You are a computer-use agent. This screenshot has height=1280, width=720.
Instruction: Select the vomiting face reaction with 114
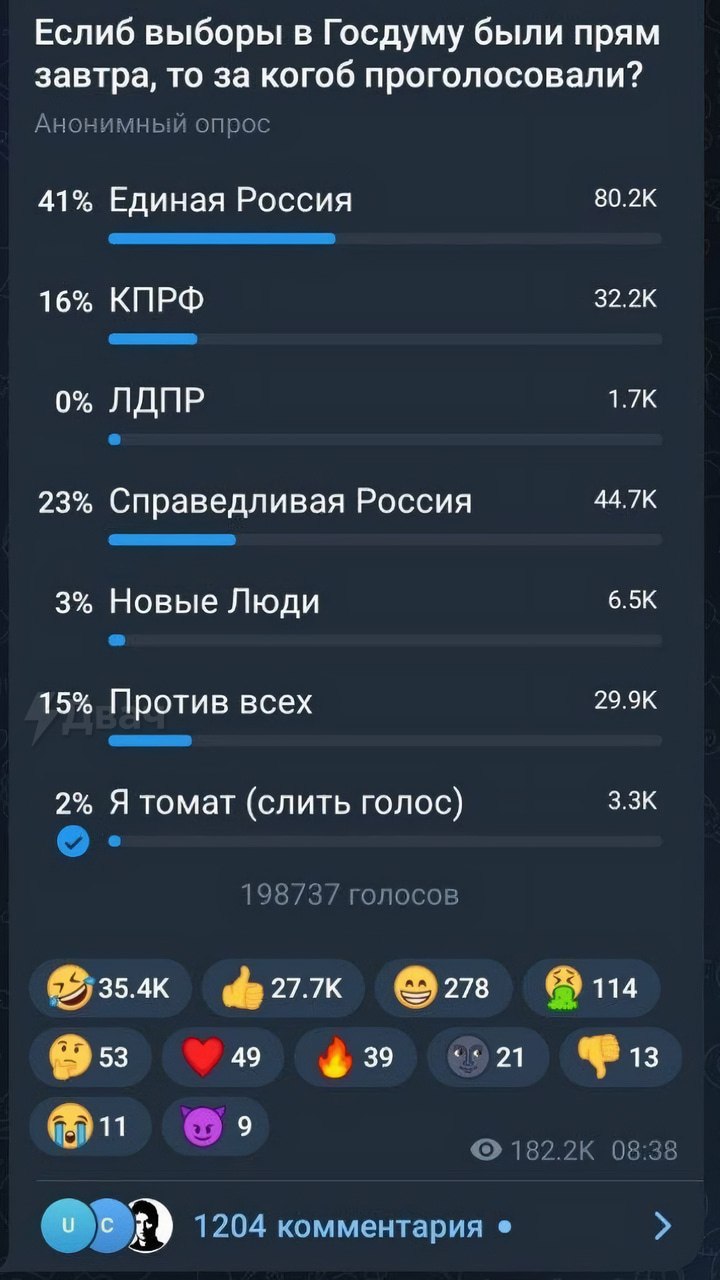coord(591,989)
